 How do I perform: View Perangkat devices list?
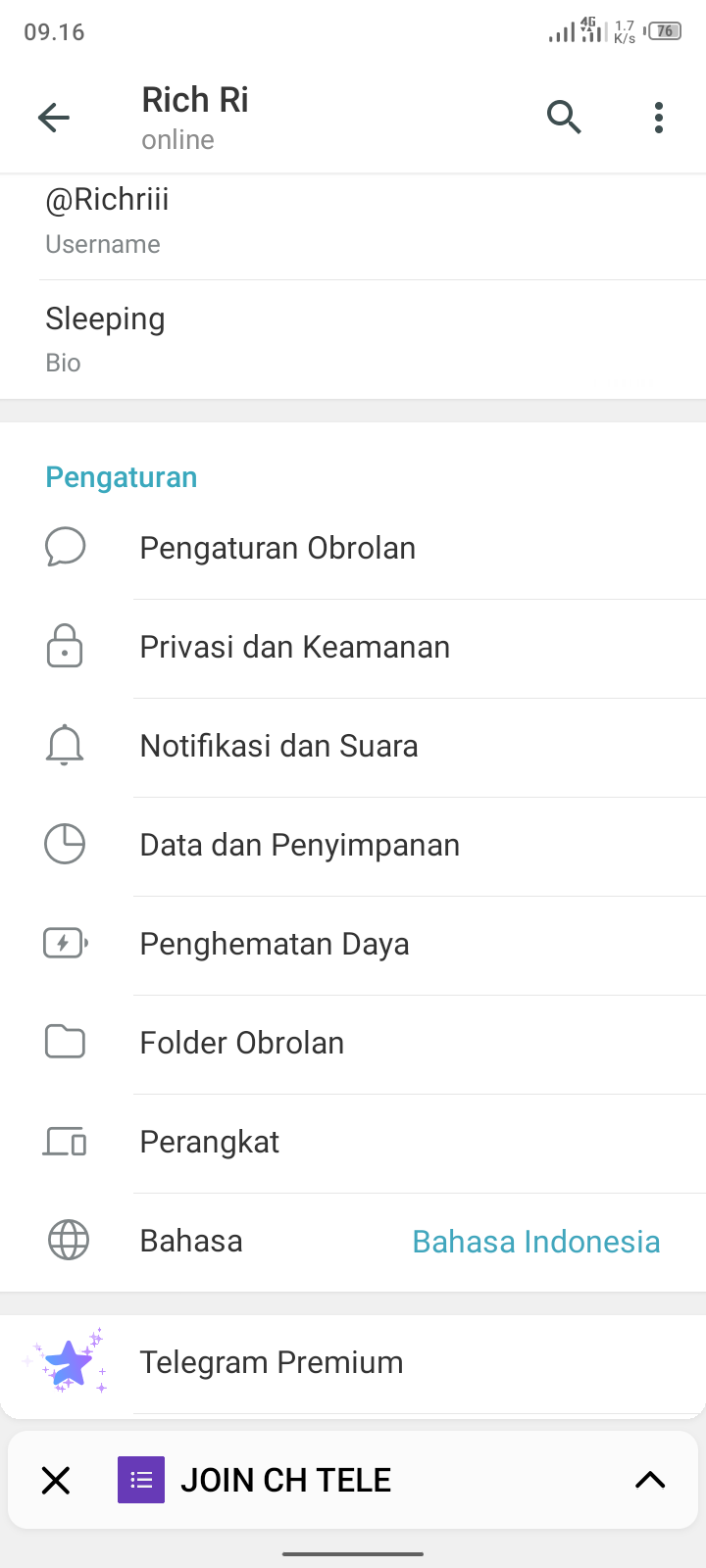(x=353, y=1143)
